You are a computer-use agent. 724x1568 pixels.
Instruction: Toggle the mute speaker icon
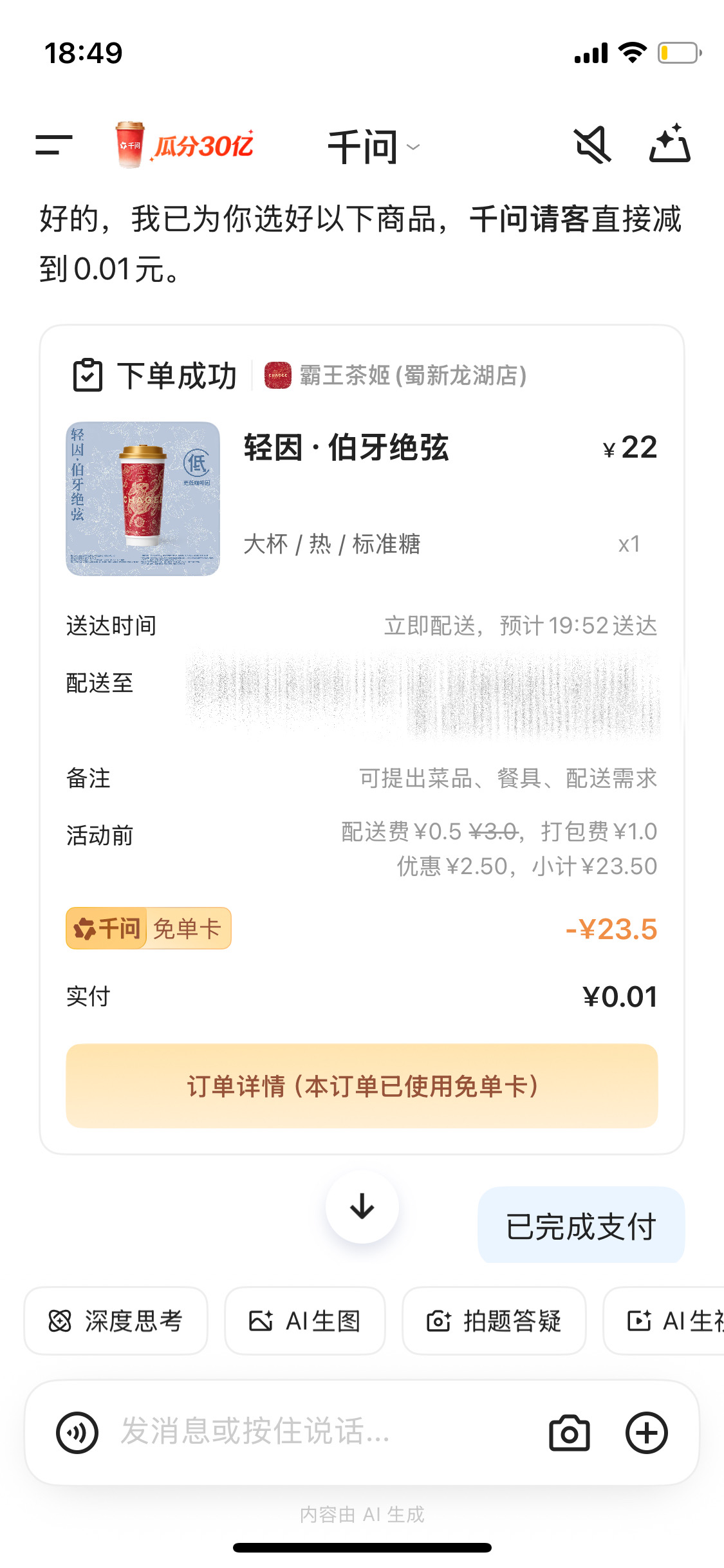(592, 145)
